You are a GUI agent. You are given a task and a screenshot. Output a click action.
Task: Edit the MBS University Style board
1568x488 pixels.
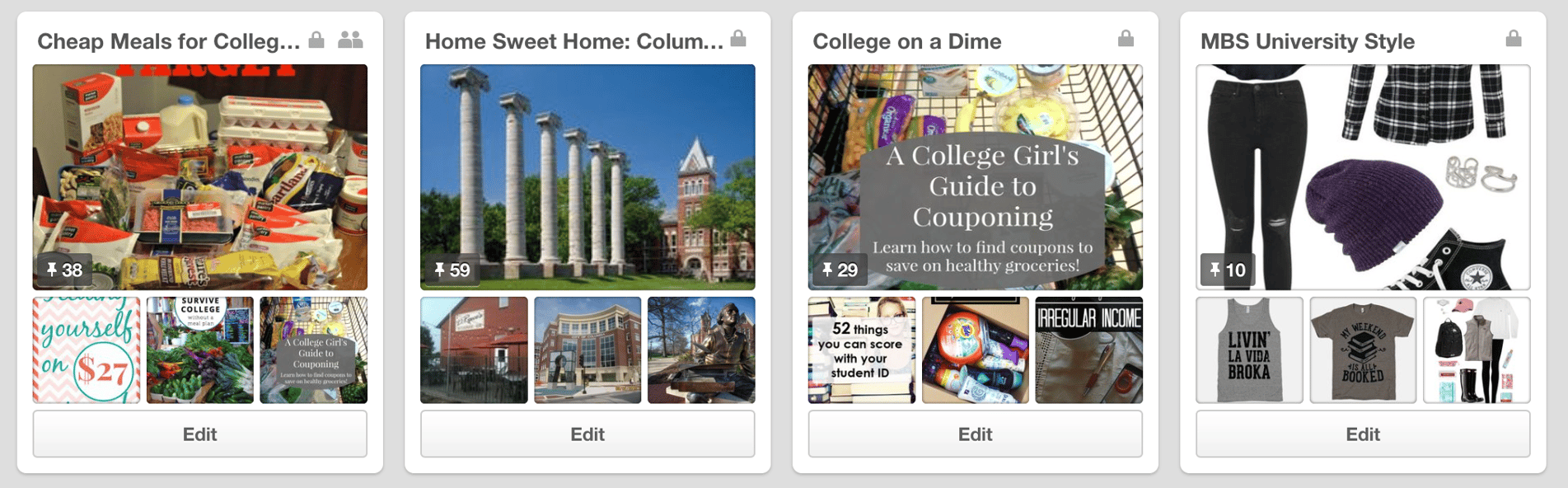click(x=1363, y=434)
